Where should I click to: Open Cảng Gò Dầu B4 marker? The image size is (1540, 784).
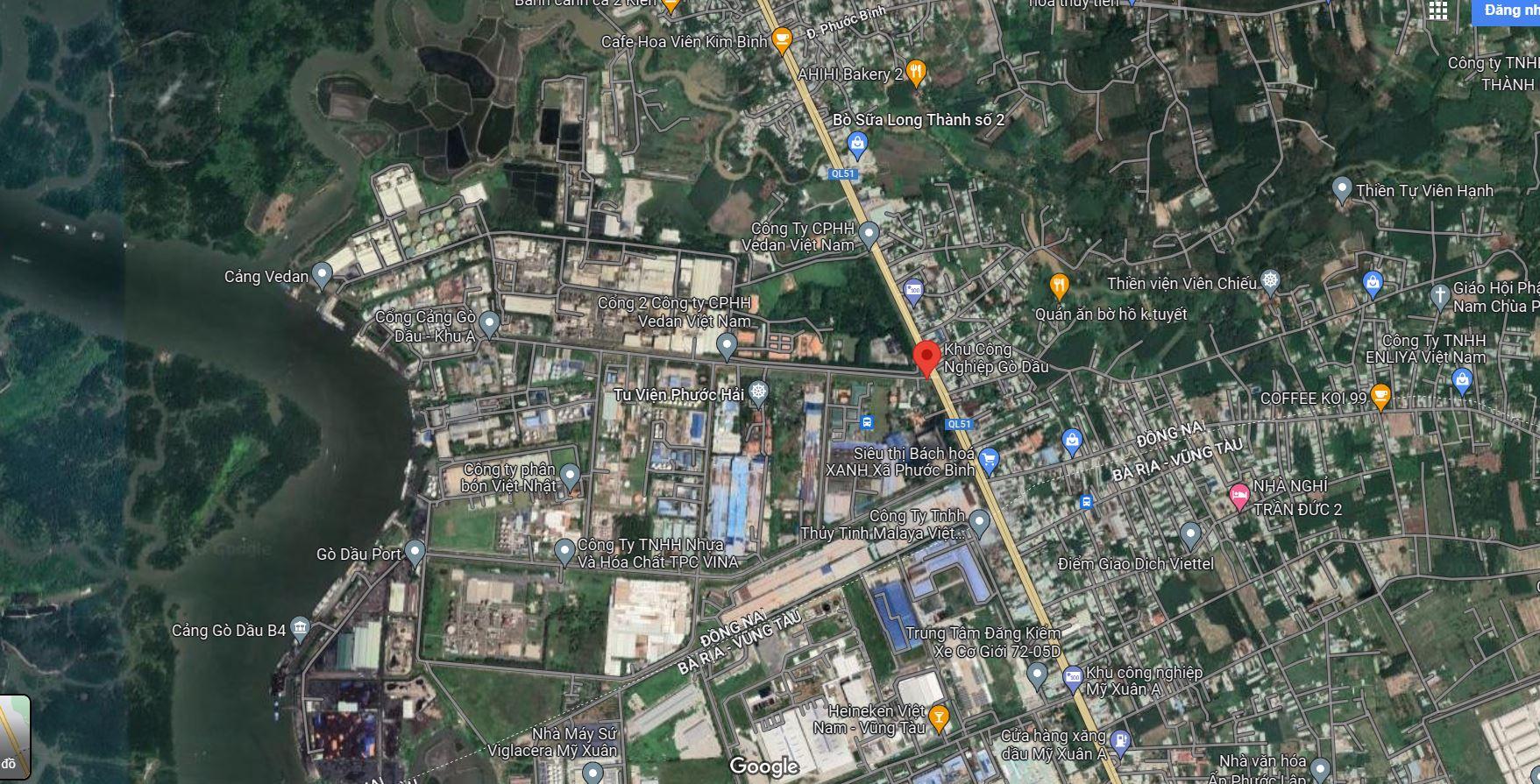coord(300,628)
